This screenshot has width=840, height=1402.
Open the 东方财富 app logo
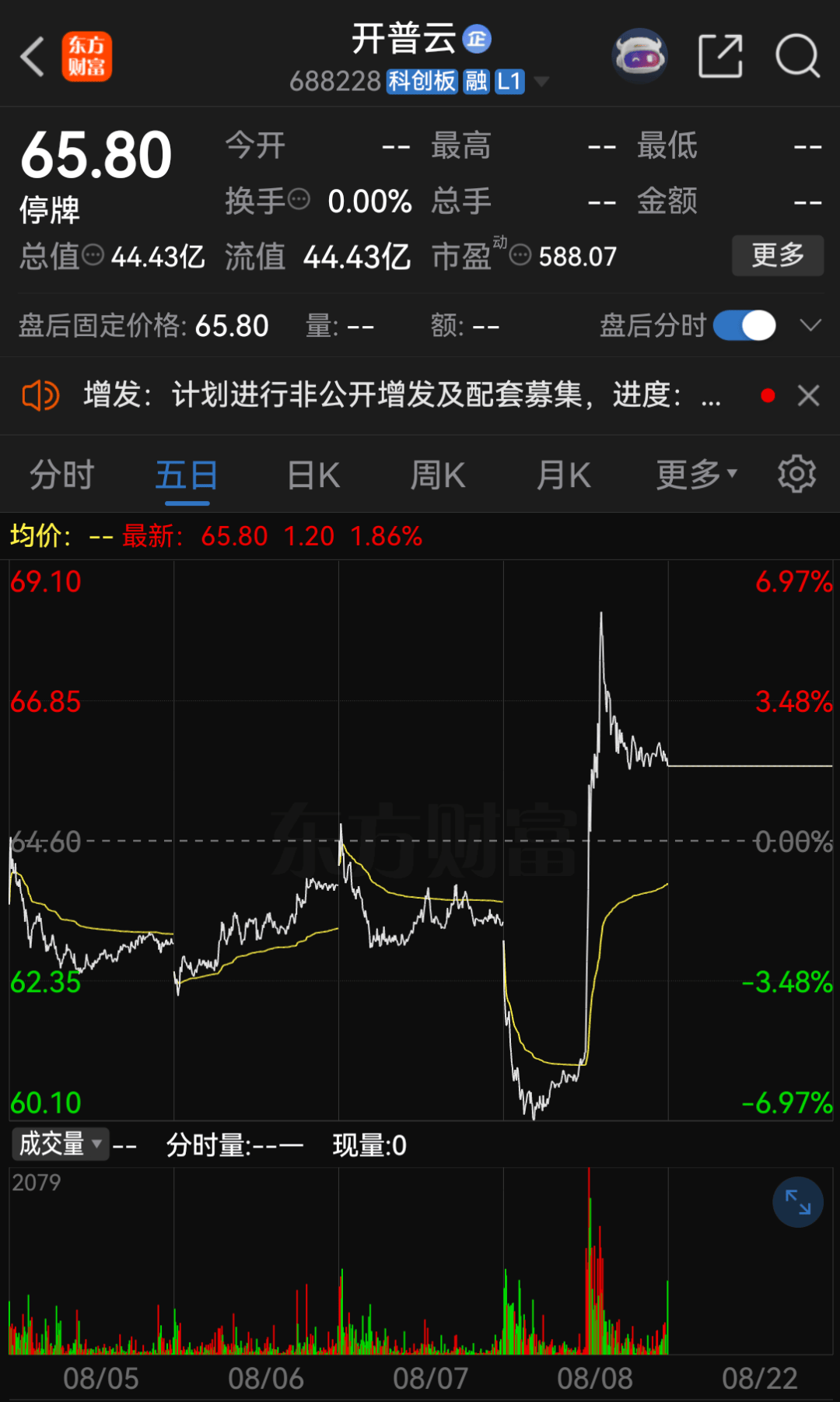click(87, 57)
